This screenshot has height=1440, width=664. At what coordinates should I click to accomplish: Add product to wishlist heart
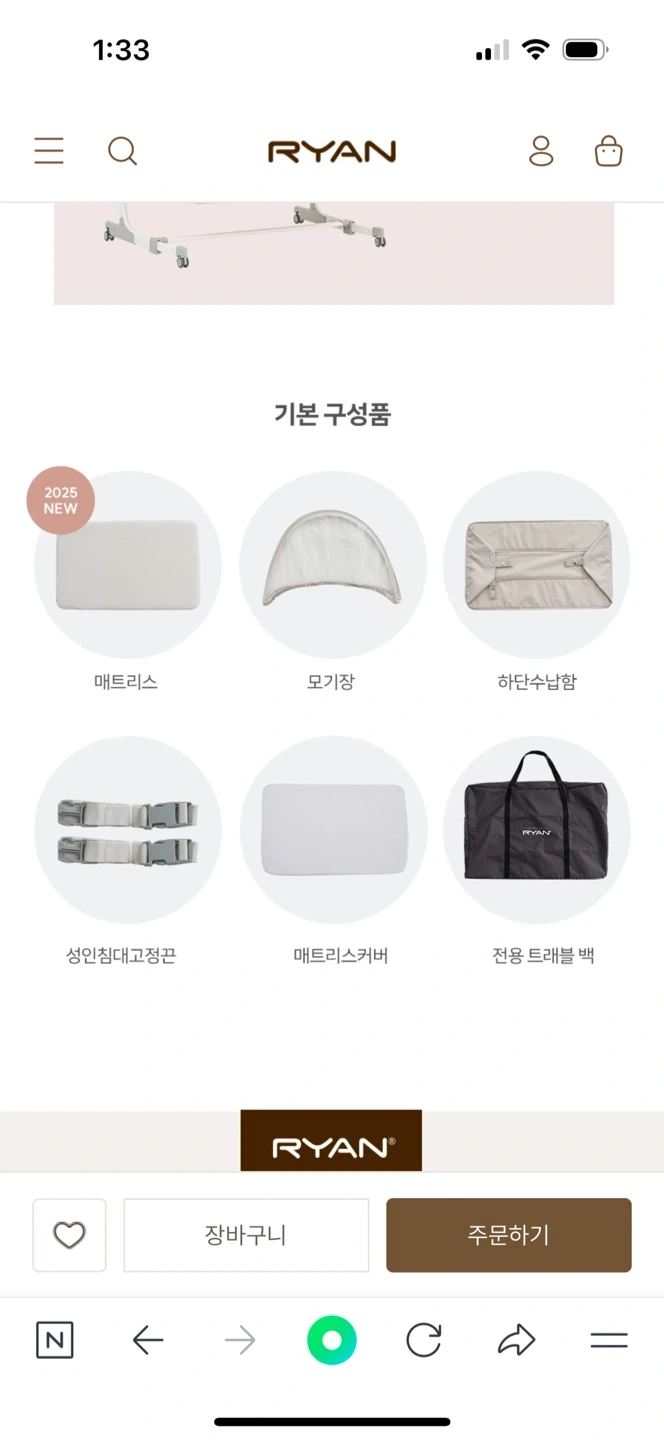[69, 1235]
